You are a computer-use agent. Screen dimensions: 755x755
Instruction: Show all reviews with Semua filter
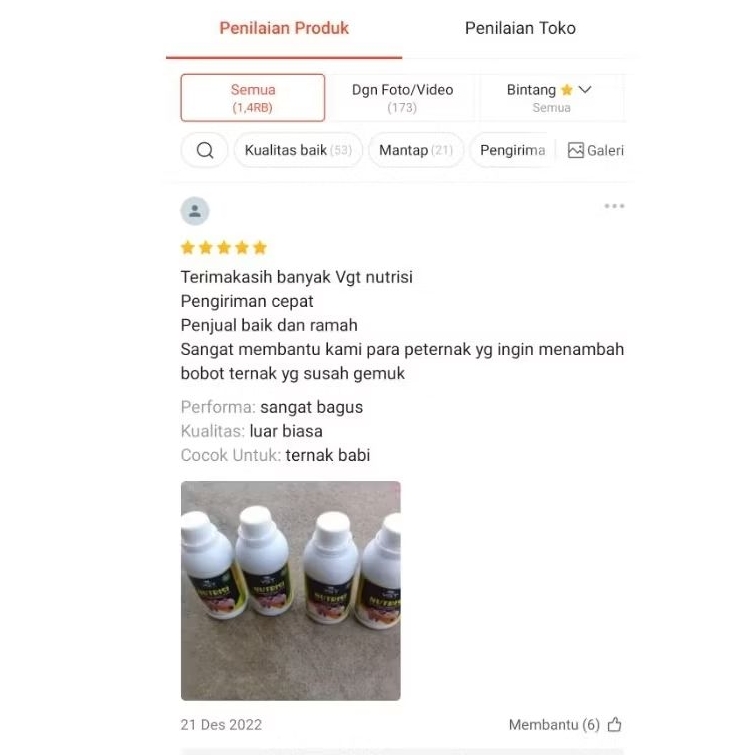(x=253, y=98)
